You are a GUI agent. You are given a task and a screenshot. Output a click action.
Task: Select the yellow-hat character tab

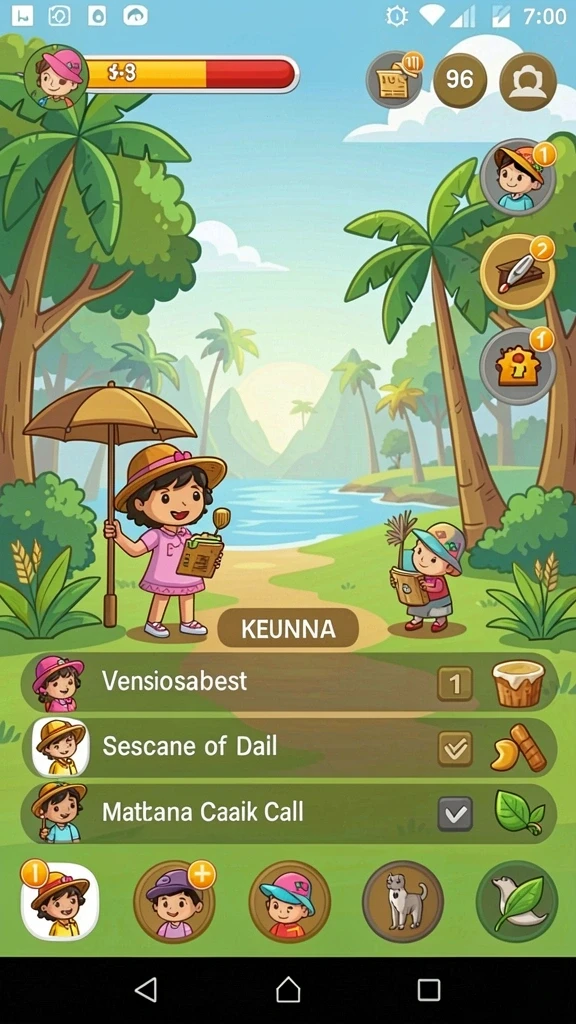coord(59,901)
